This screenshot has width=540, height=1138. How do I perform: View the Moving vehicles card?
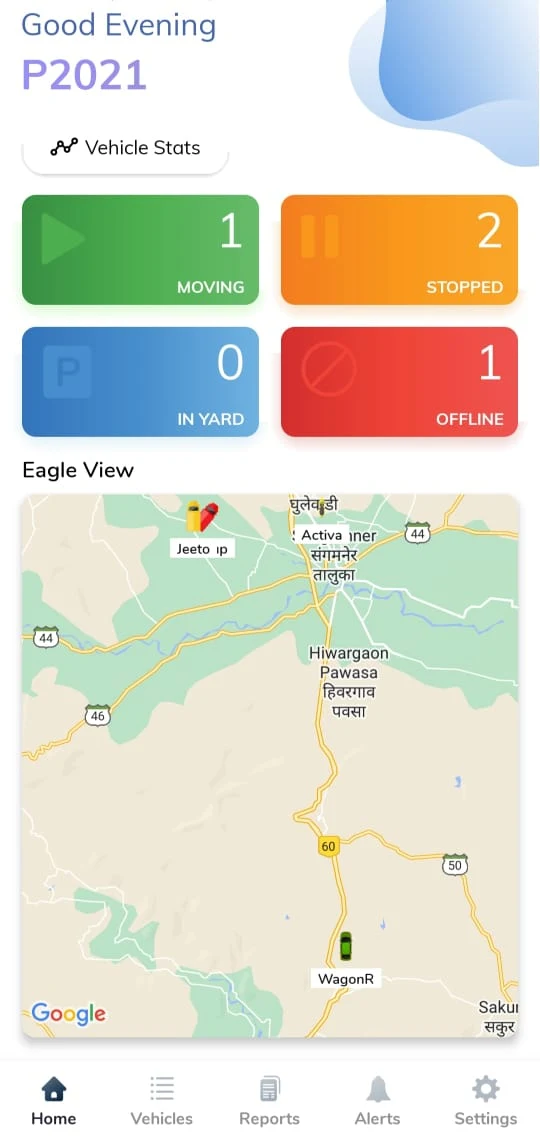[x=140, y=250]
